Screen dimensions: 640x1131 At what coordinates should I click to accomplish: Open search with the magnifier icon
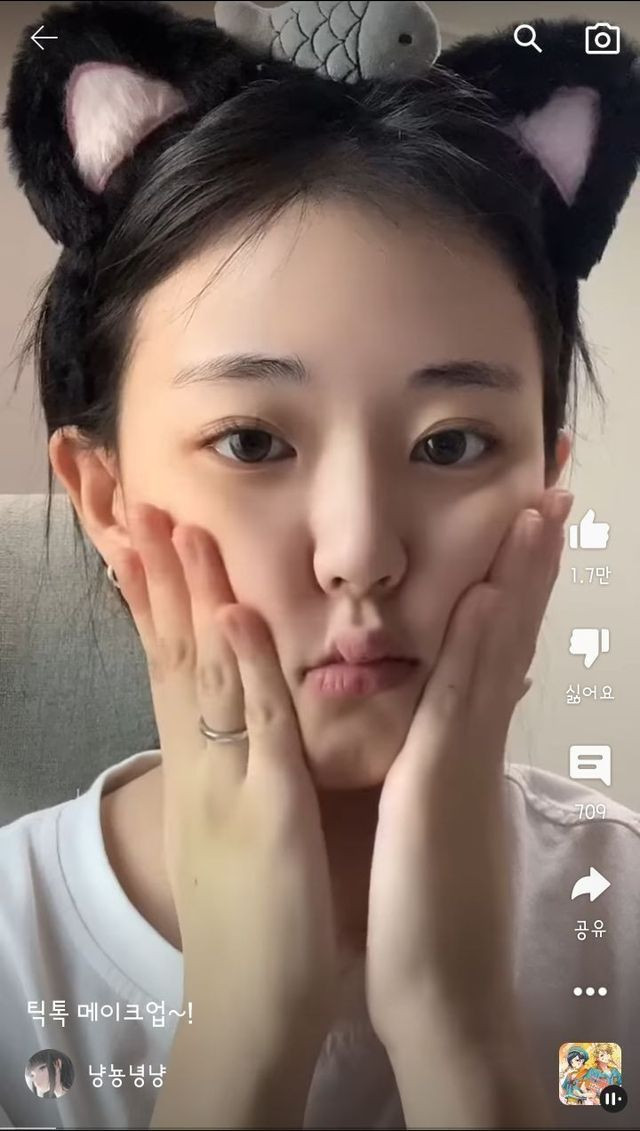pos(527,39)
